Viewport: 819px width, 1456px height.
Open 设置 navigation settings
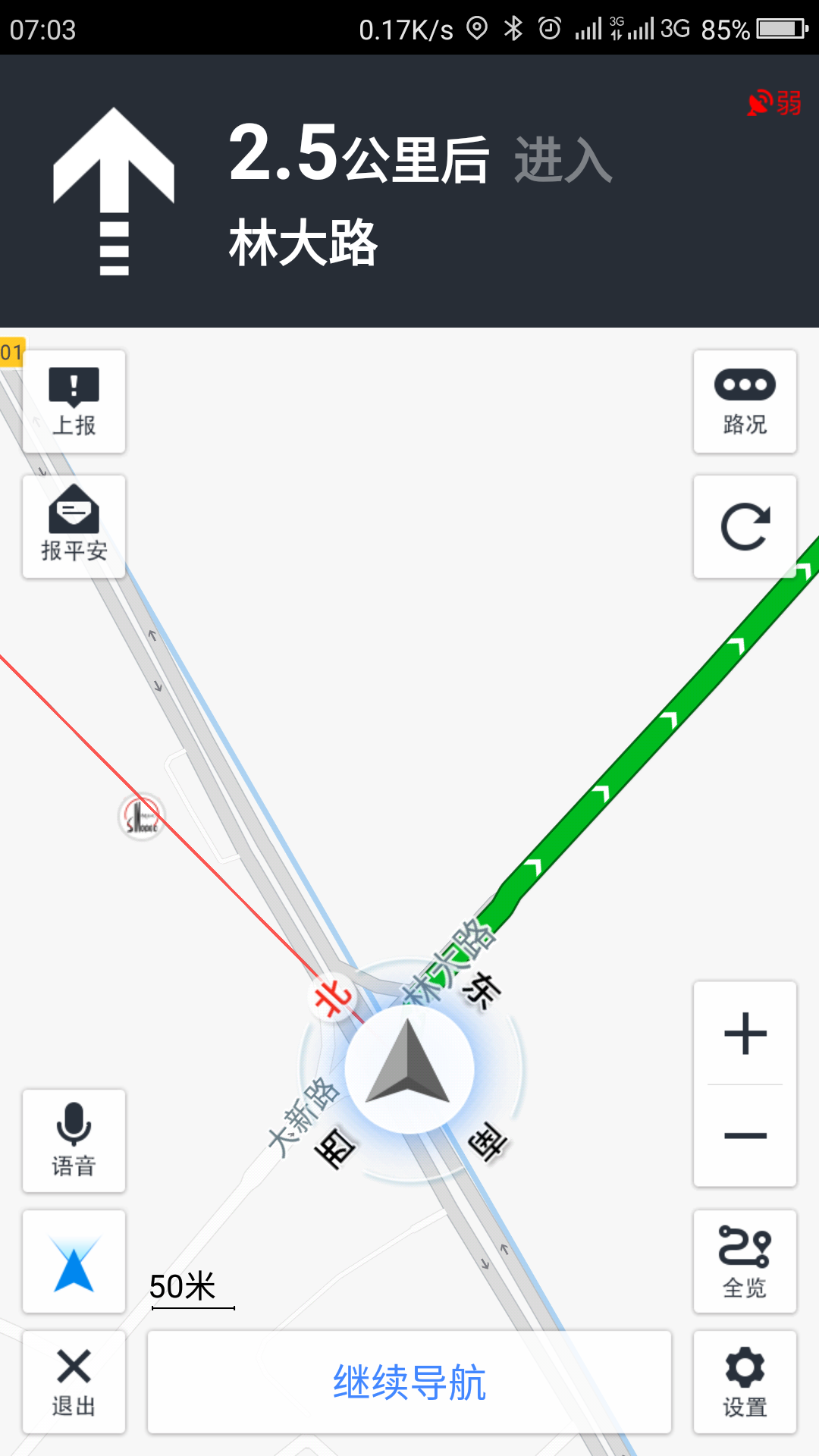(745, 1382)
